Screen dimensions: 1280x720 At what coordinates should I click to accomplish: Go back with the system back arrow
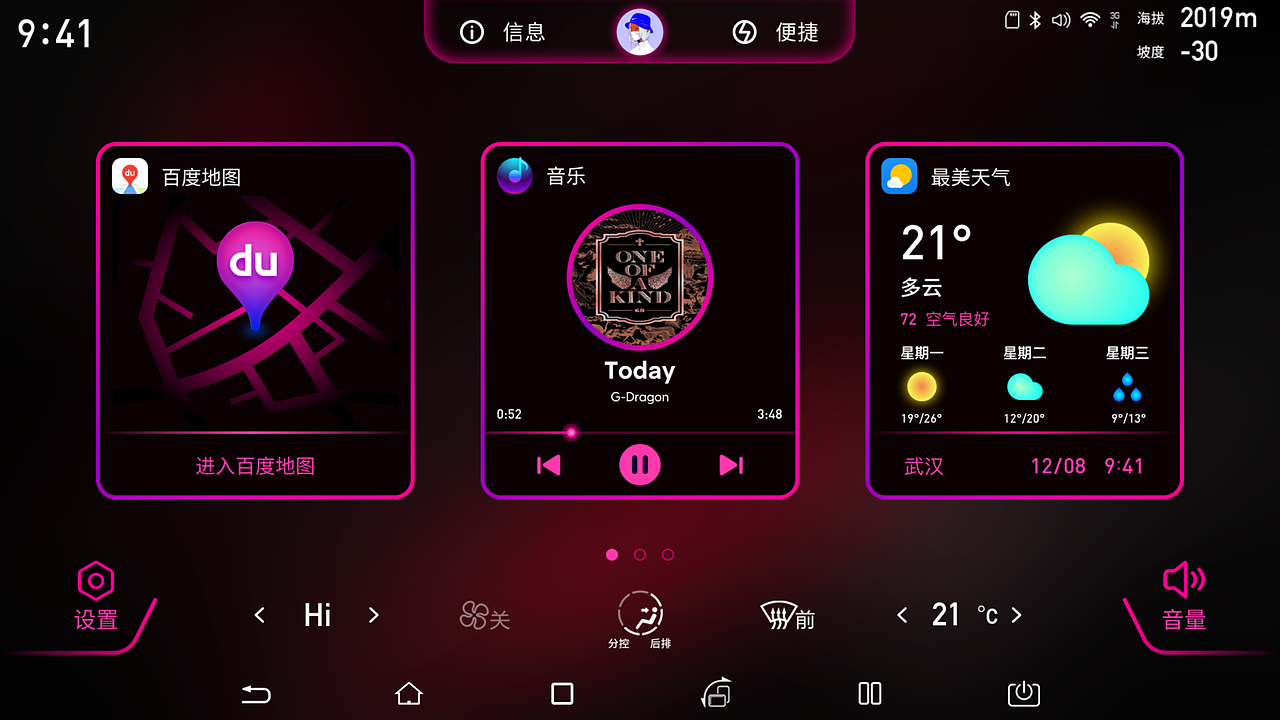[x=256, y=693]
